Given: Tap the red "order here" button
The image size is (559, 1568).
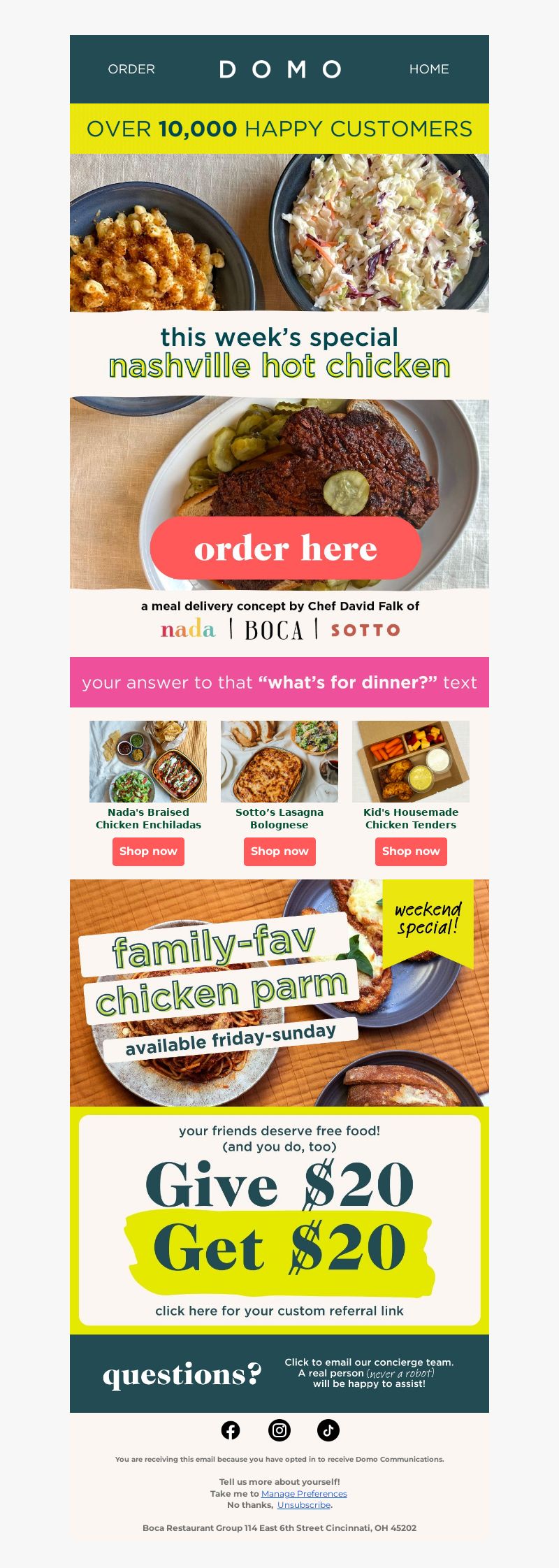Looking at the screenshot, I should [285, 548].
